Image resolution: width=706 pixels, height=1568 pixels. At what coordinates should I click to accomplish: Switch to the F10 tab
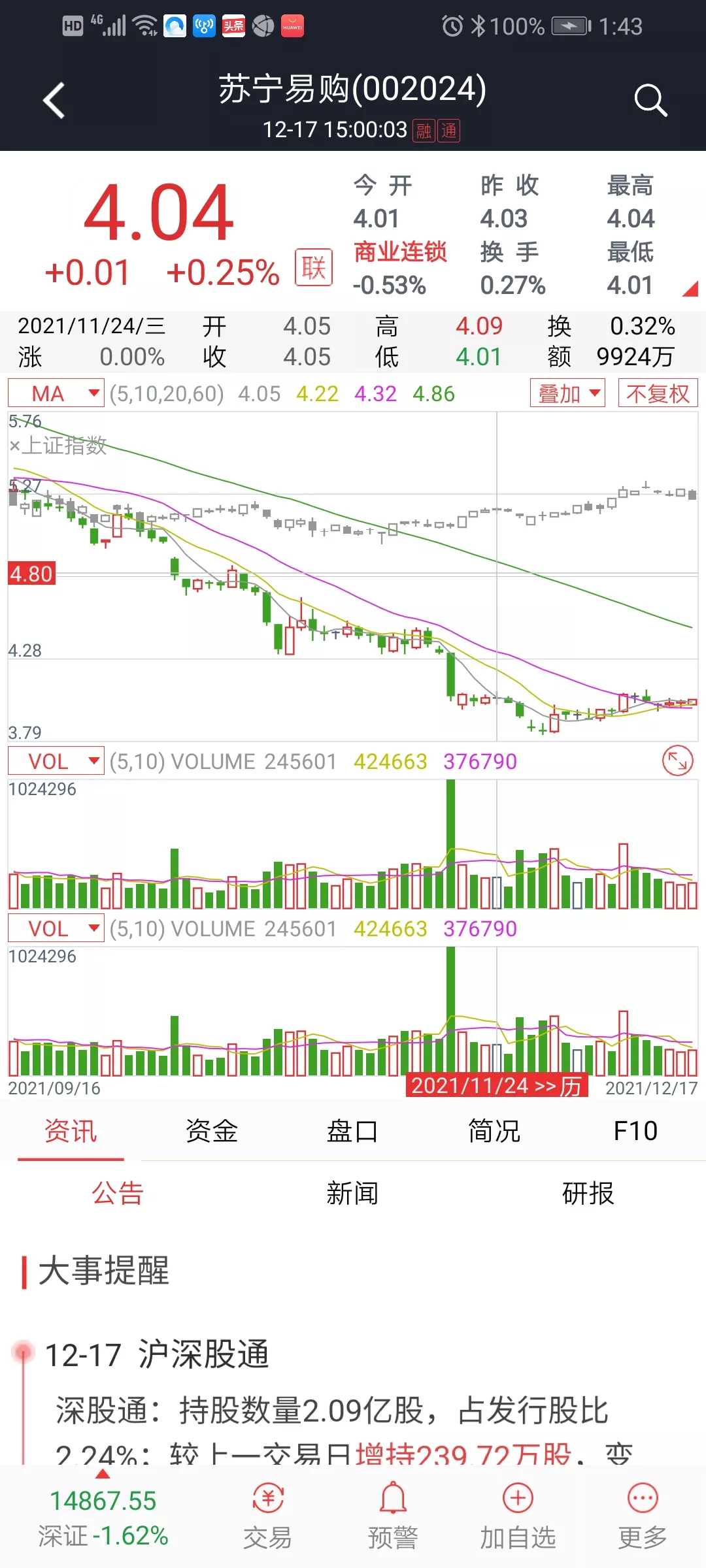635,1131
